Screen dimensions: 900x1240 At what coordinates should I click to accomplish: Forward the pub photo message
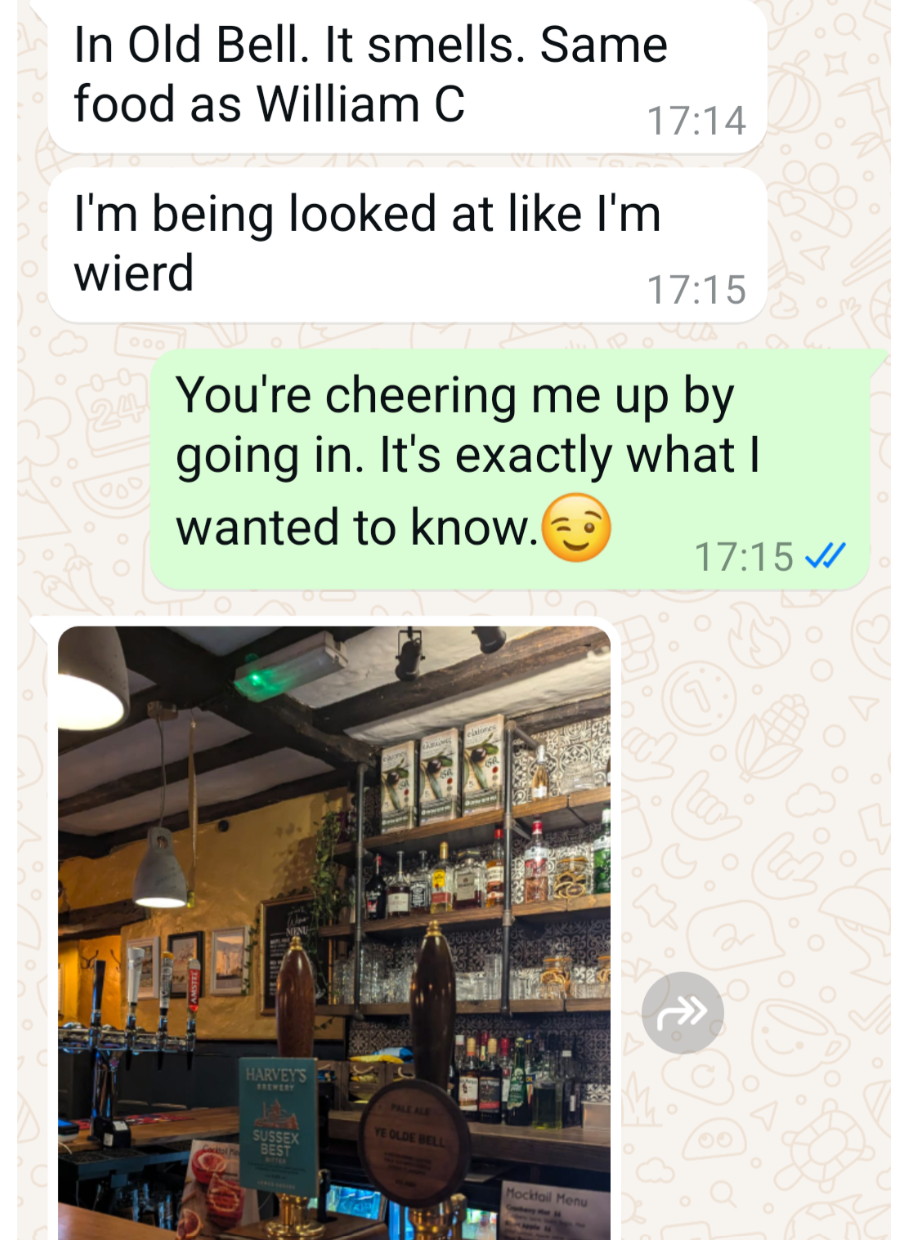point(682,1012)
